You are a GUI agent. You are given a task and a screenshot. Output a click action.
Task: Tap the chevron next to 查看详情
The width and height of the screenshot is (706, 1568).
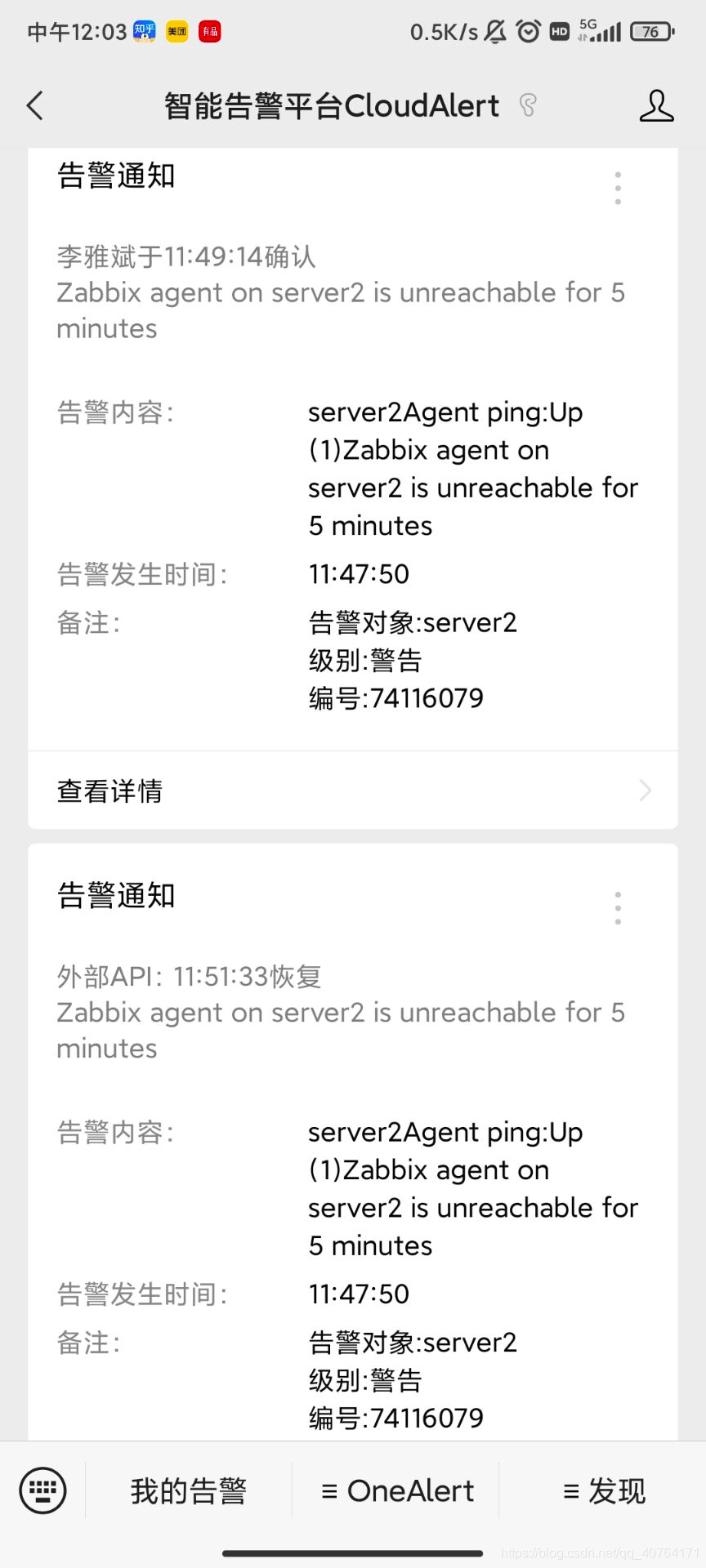point(645,791)
